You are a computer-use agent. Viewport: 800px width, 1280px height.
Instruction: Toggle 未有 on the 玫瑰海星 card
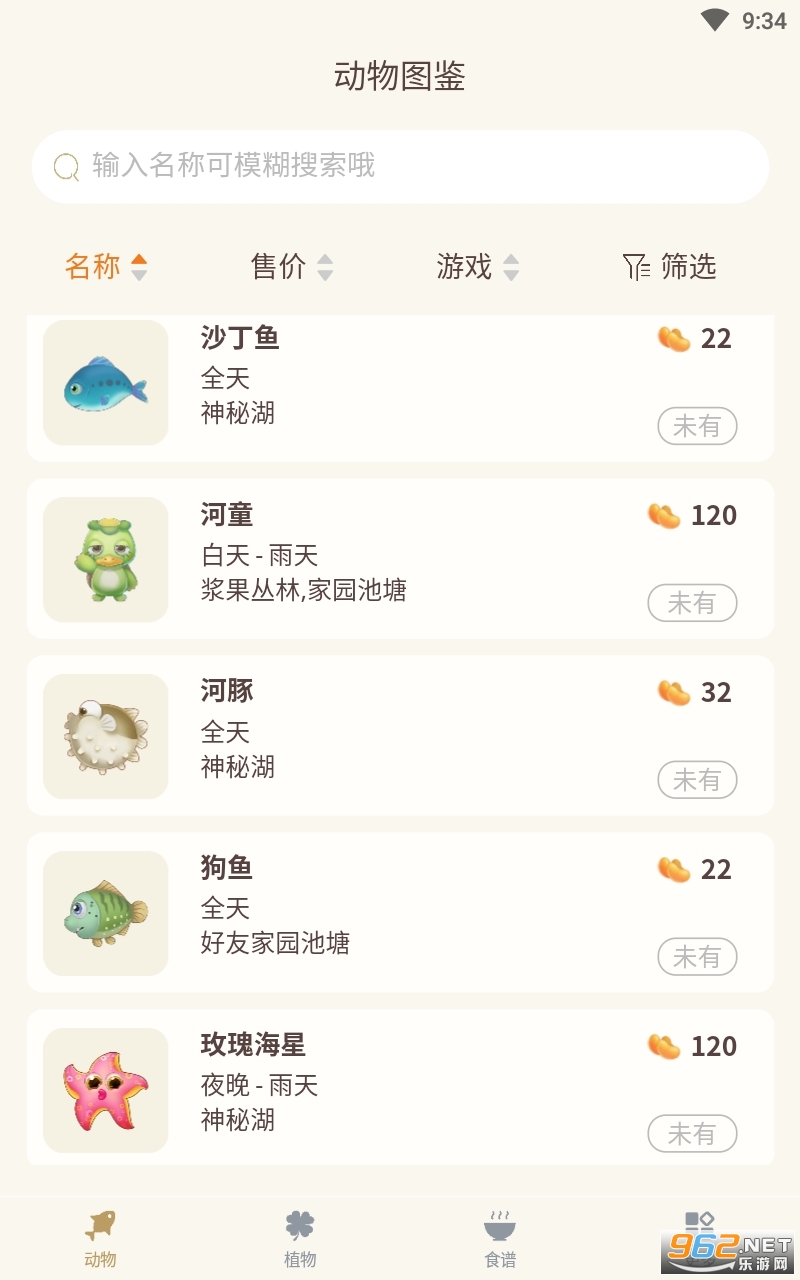(692, 1134)
